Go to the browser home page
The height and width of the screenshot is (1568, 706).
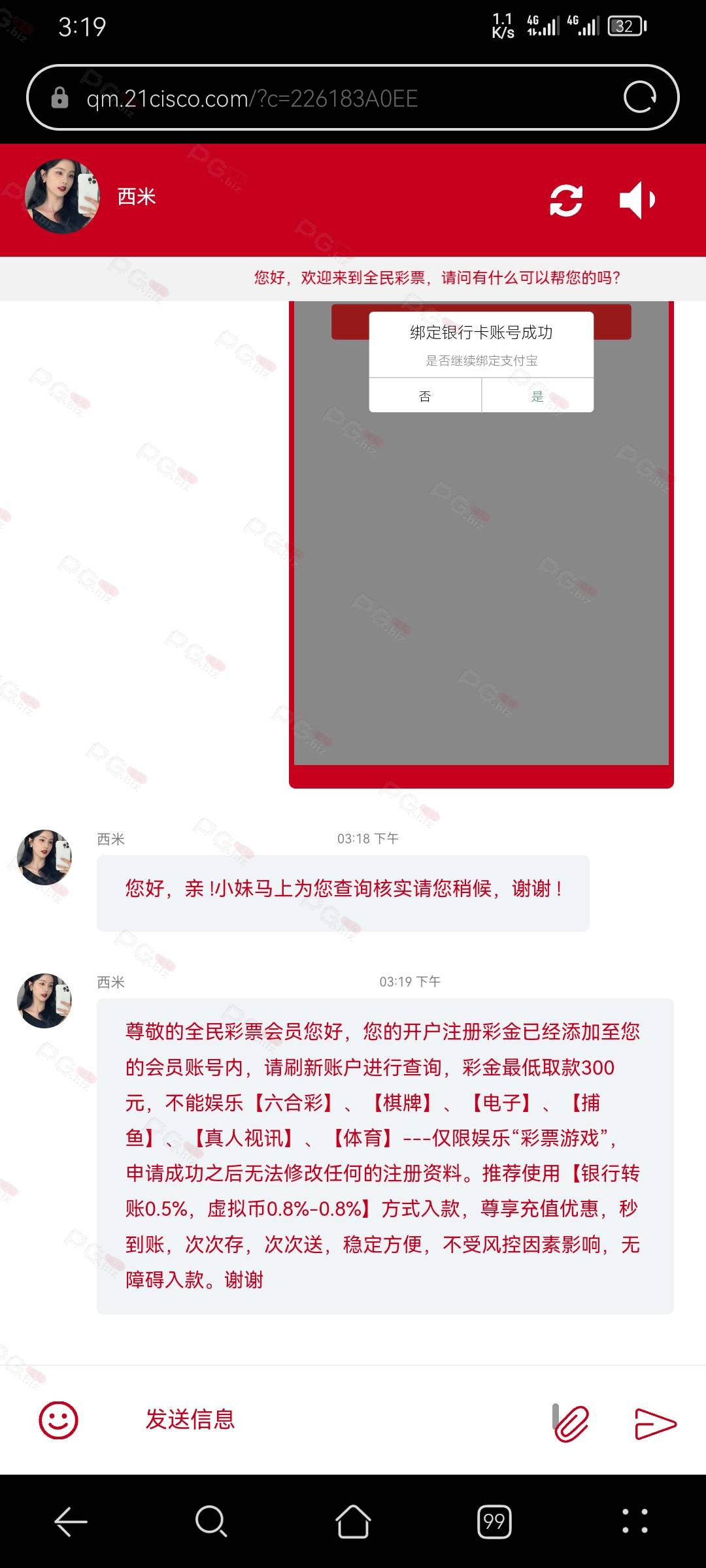(353, 1522)
